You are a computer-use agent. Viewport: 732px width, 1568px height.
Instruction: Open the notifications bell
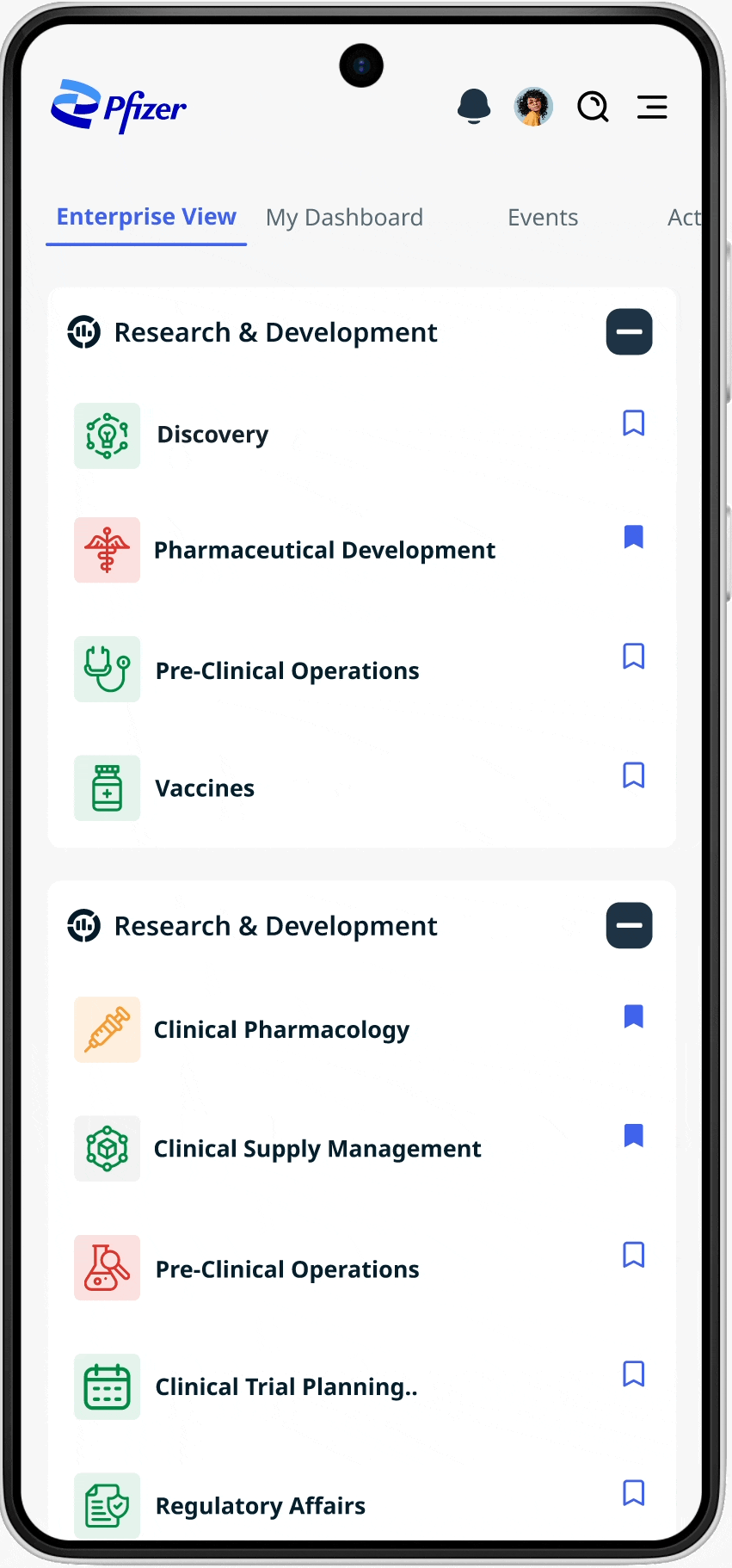click(x=474, y=107)
